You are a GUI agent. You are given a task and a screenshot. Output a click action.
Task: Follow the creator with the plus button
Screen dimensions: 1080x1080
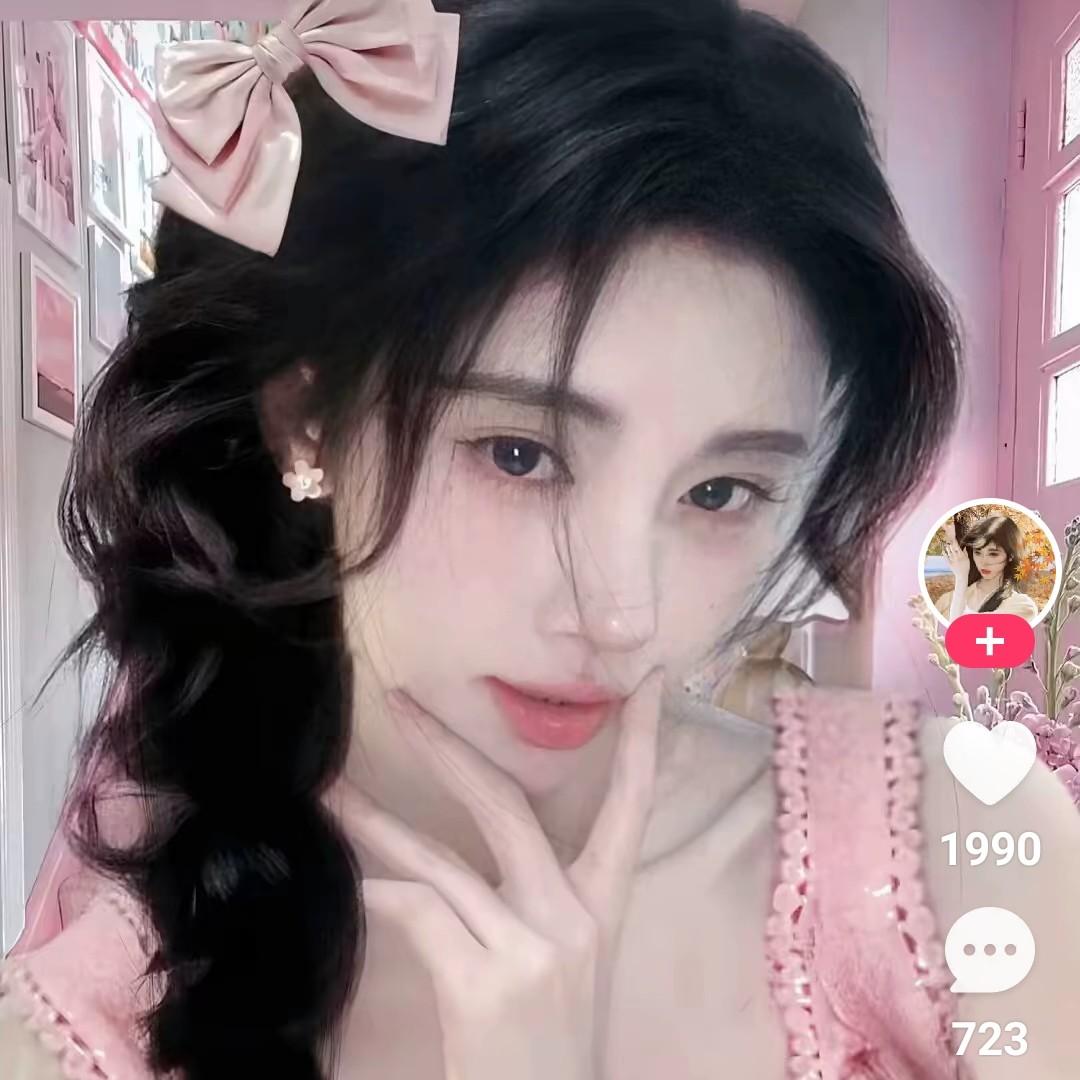989,641
